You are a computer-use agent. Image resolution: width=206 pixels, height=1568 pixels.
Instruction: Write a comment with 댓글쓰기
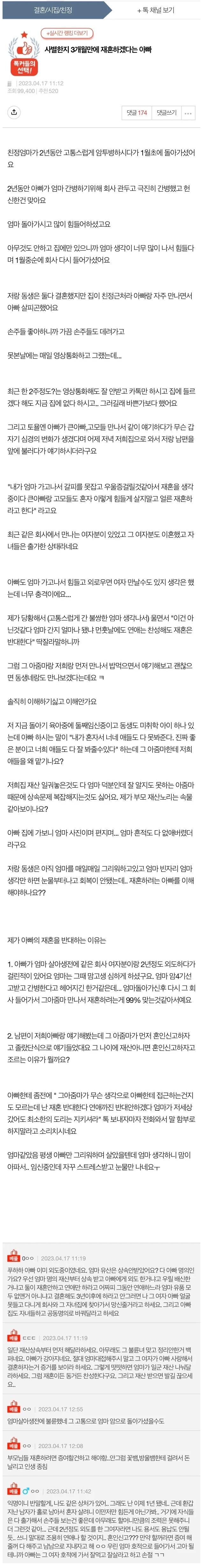(166, 113)
